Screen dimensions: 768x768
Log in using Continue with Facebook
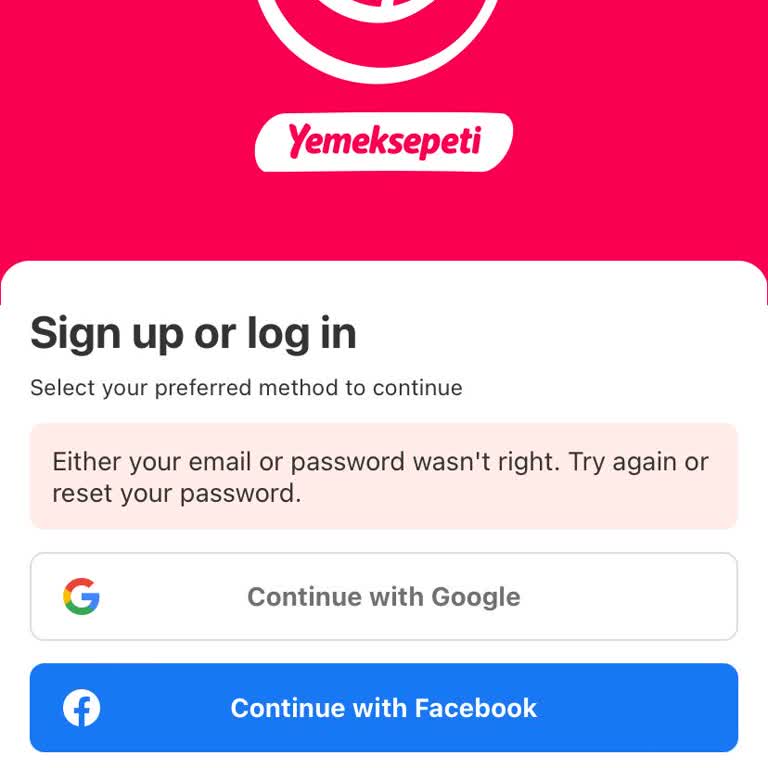[384, 708]
